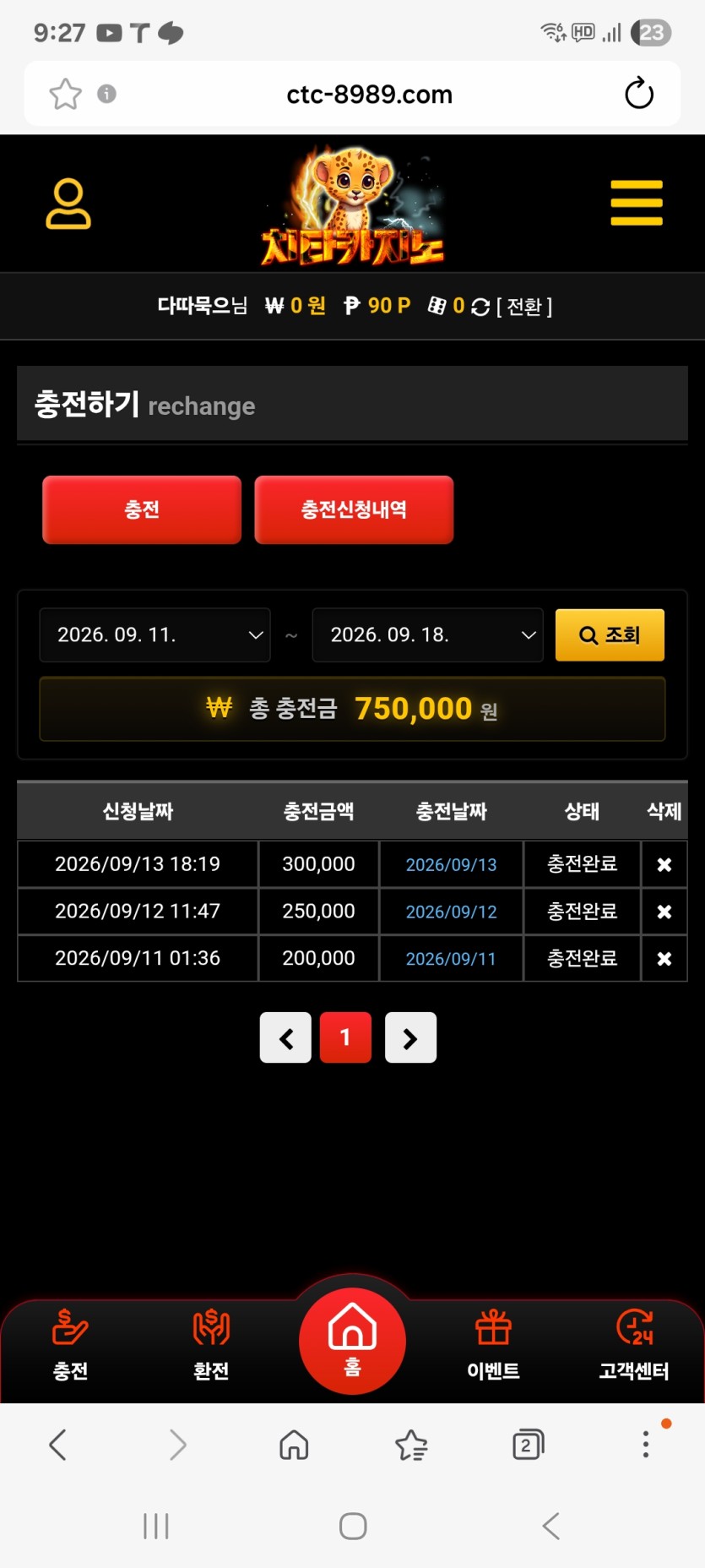Viewport: 705px width, 1568px height.
Task: Expand the start date 2026. 09. 11. picker
Action: (x=155, y=634)
